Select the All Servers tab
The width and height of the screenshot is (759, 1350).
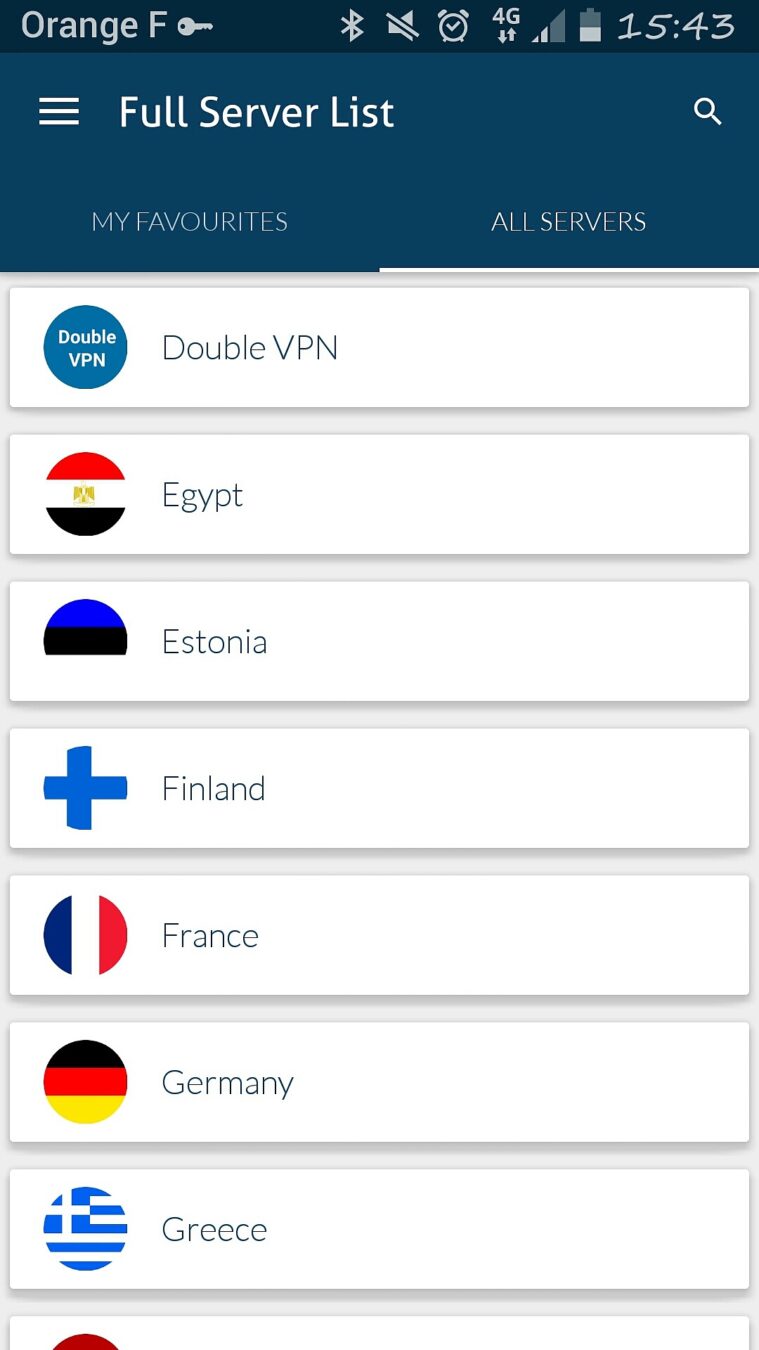[568, 222]
